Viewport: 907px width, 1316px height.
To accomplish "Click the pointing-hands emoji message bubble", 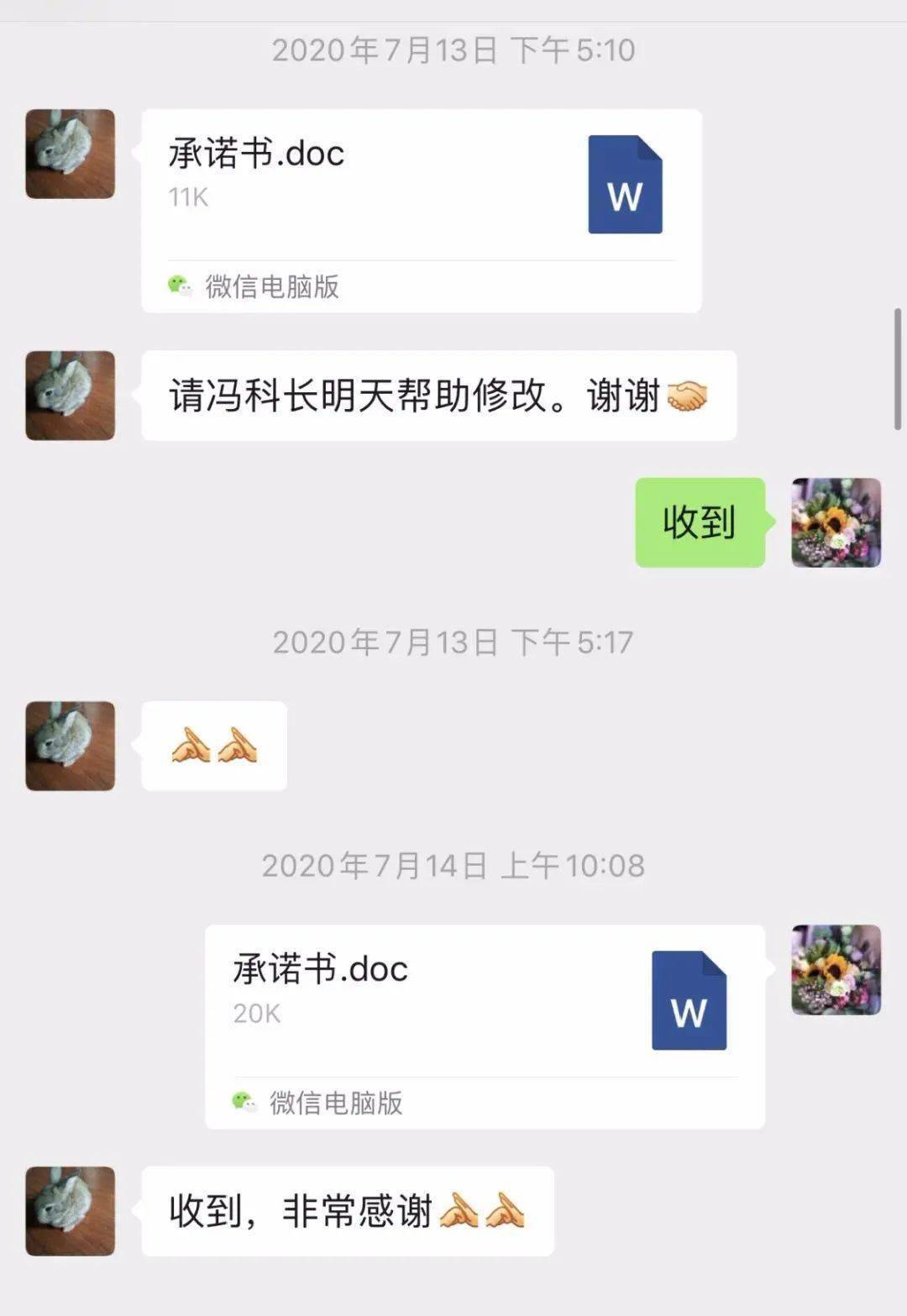I will [x=212, y=747].
